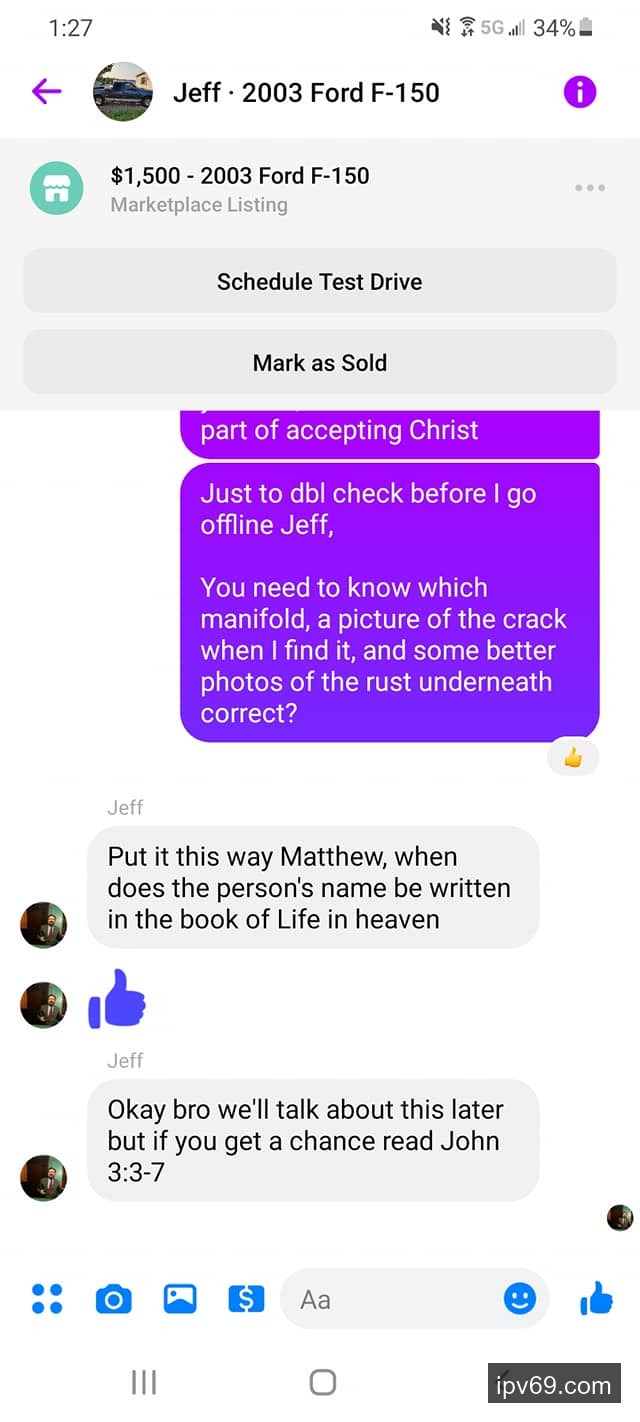This screenshot has width=640, height=1422.
Task: Open the photo gallery picker
Action: point(180,1299)
